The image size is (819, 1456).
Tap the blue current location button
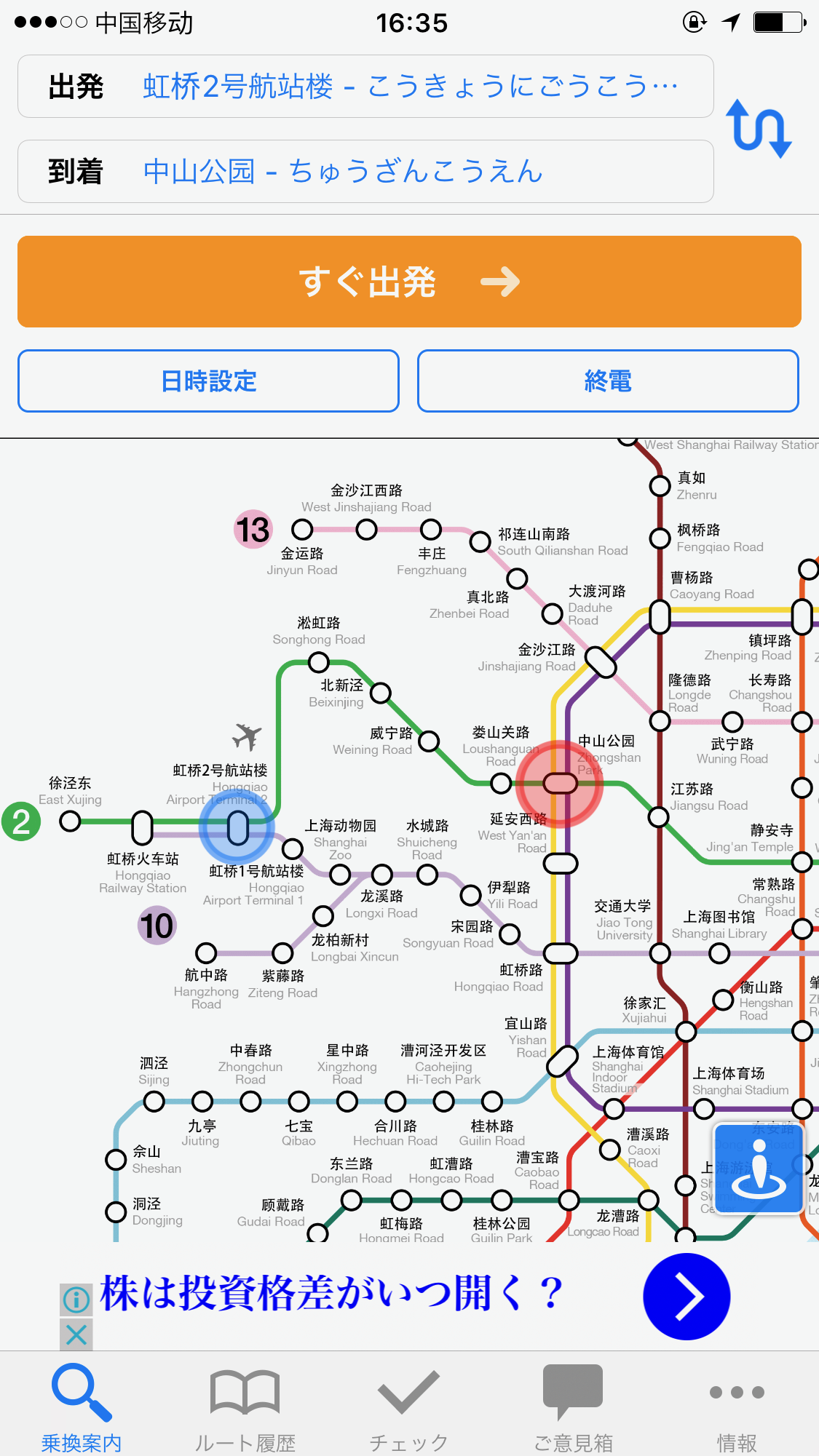pyautogui.click(x=759, y=1168)
